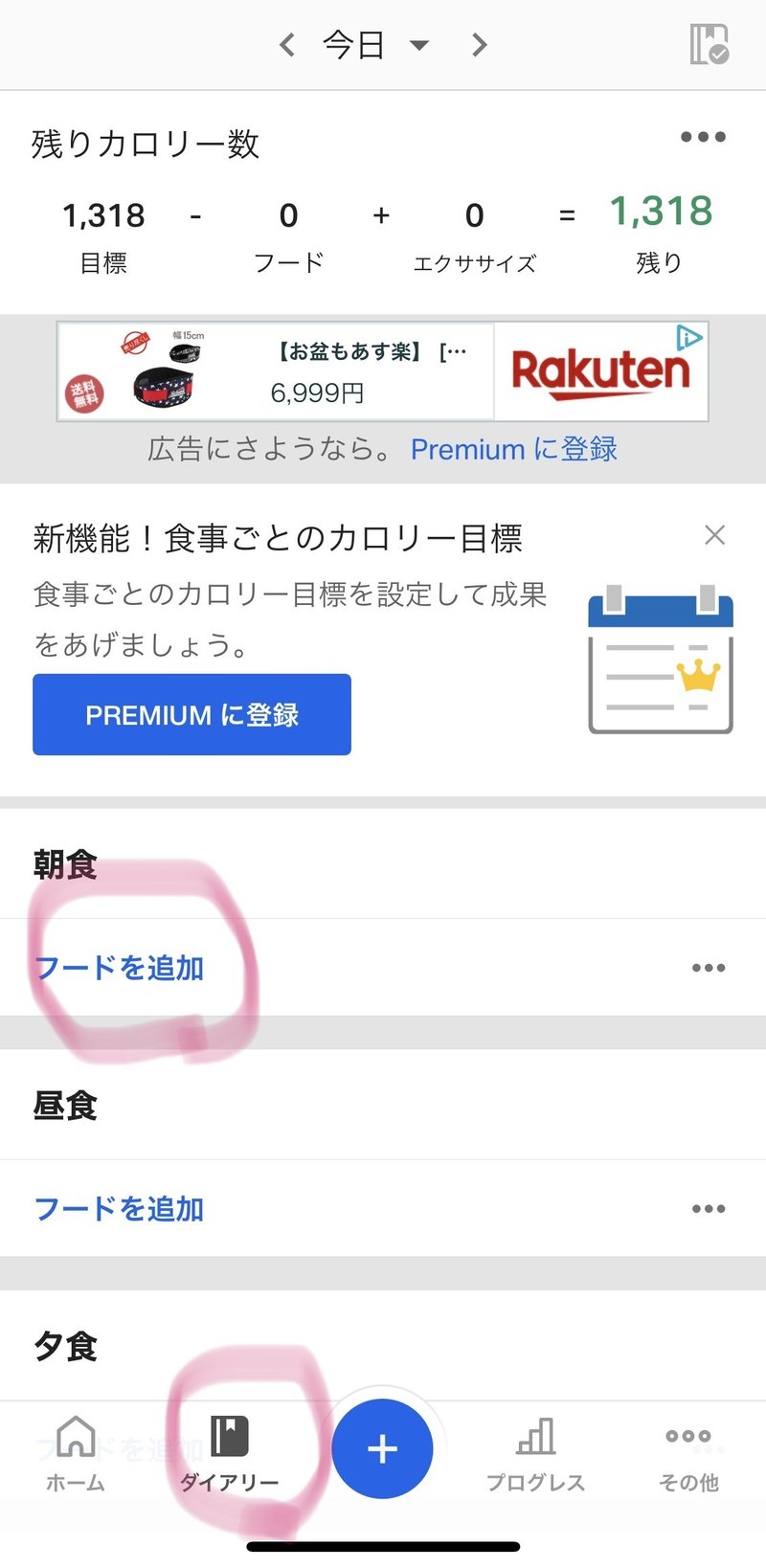Image resolution: width=766 pixels, height=1568 pixels.
Task: Go to the next day arrow
Action: (x=480, y=45)
